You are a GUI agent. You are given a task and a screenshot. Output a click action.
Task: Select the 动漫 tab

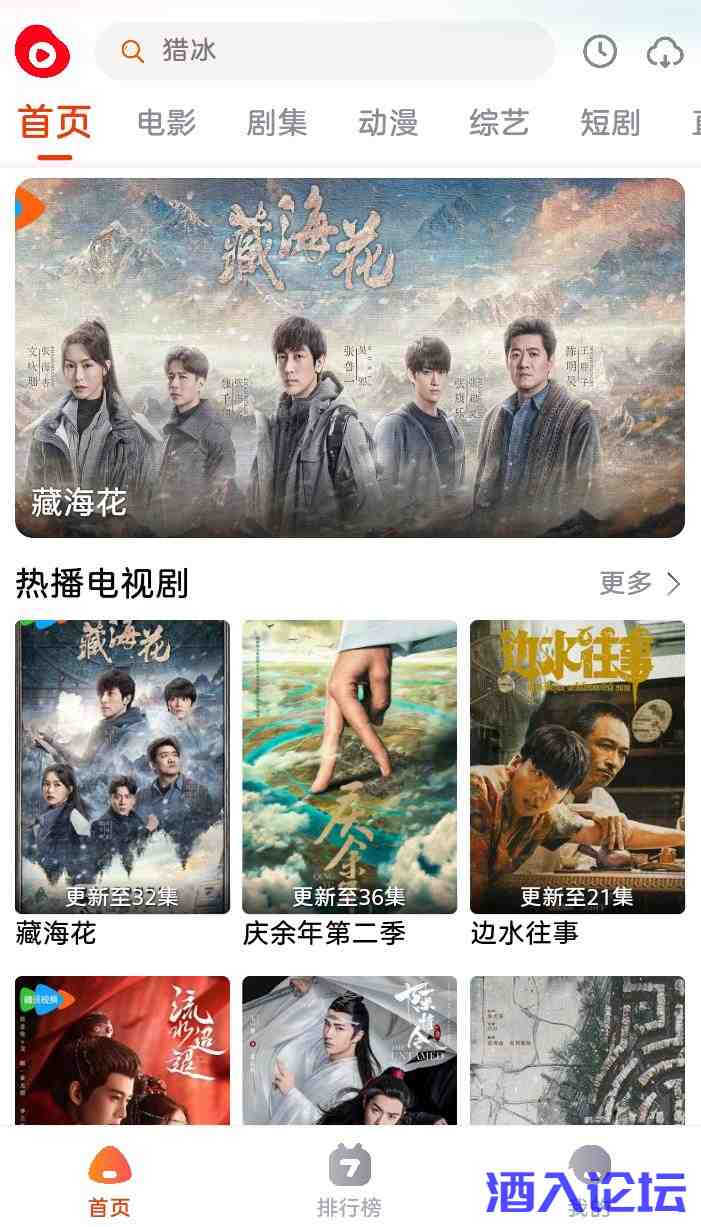pyautogui.click(x=388, y=123)
